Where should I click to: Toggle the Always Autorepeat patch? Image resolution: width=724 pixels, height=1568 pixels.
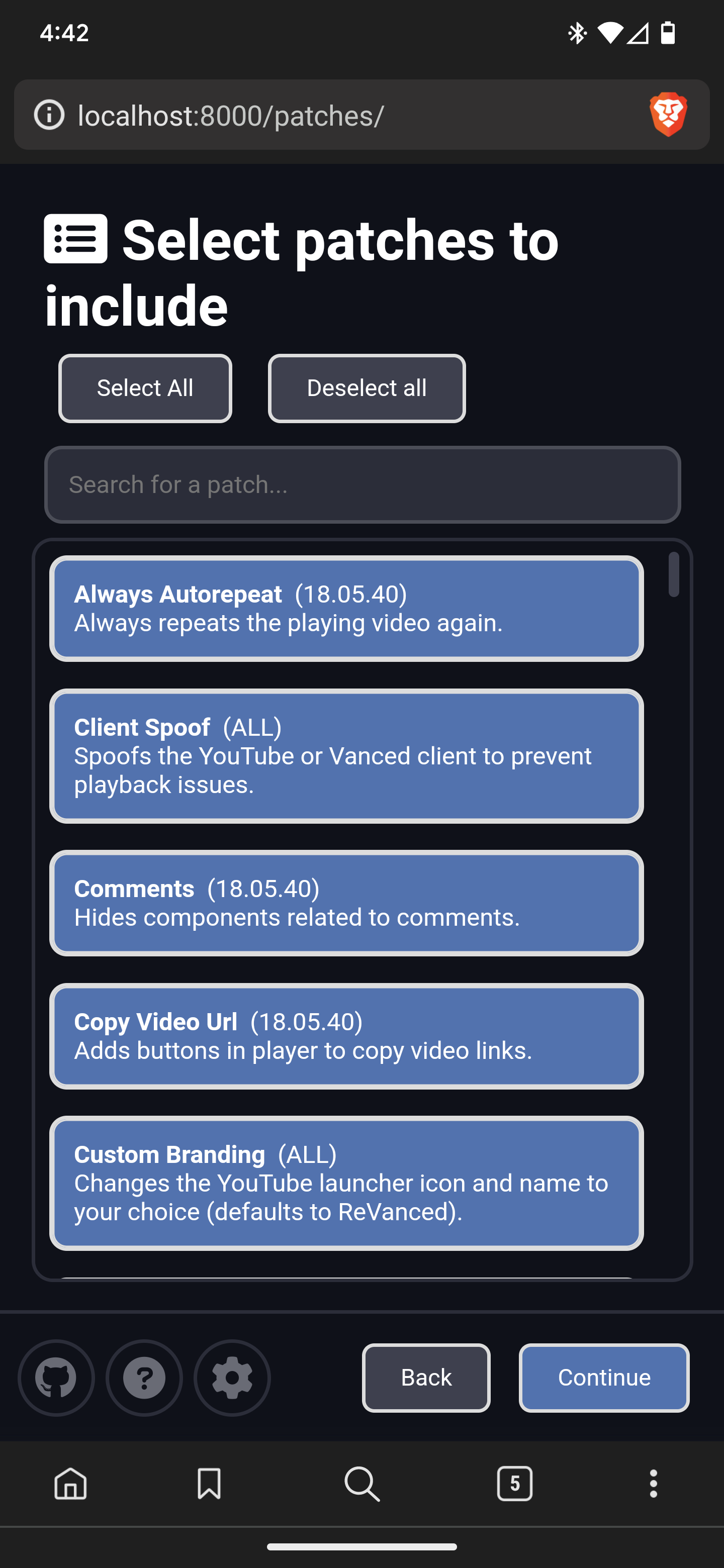click(346, 608)
